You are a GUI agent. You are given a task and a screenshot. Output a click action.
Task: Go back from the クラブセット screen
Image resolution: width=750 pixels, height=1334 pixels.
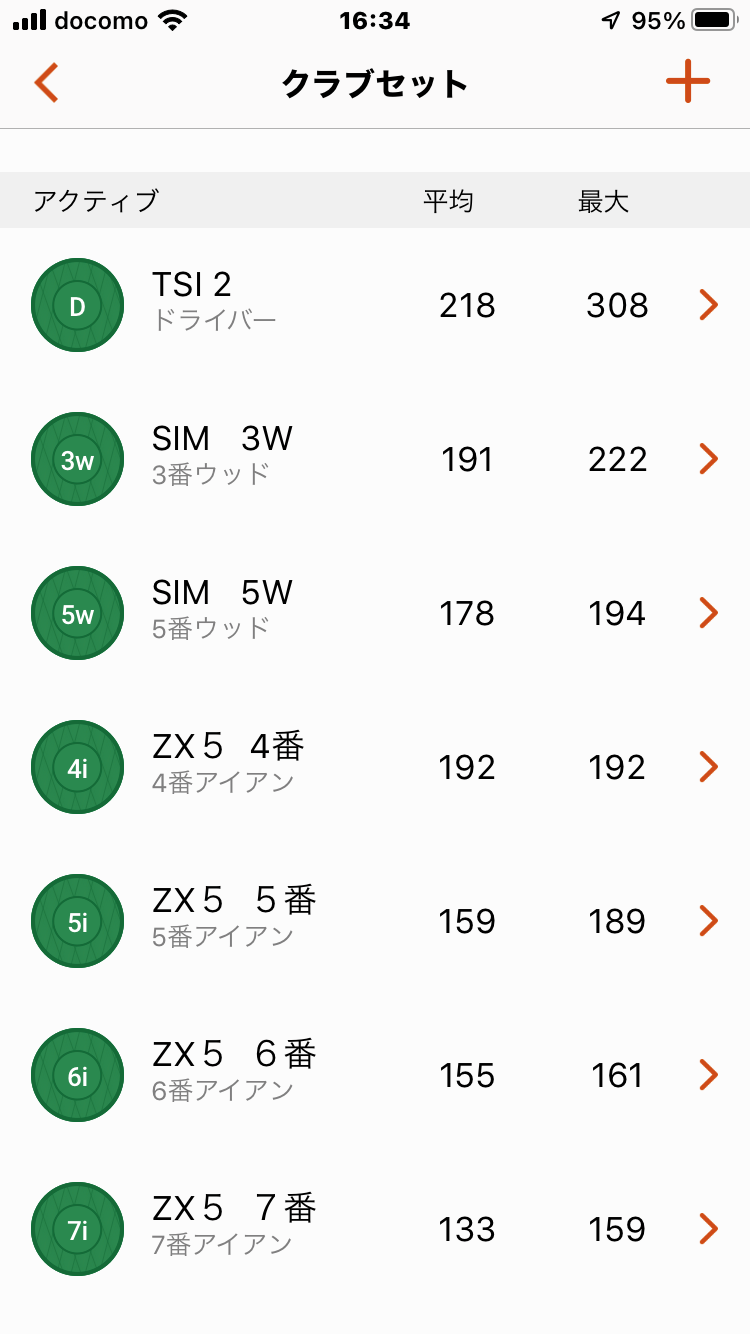click(x=46, y=83)
